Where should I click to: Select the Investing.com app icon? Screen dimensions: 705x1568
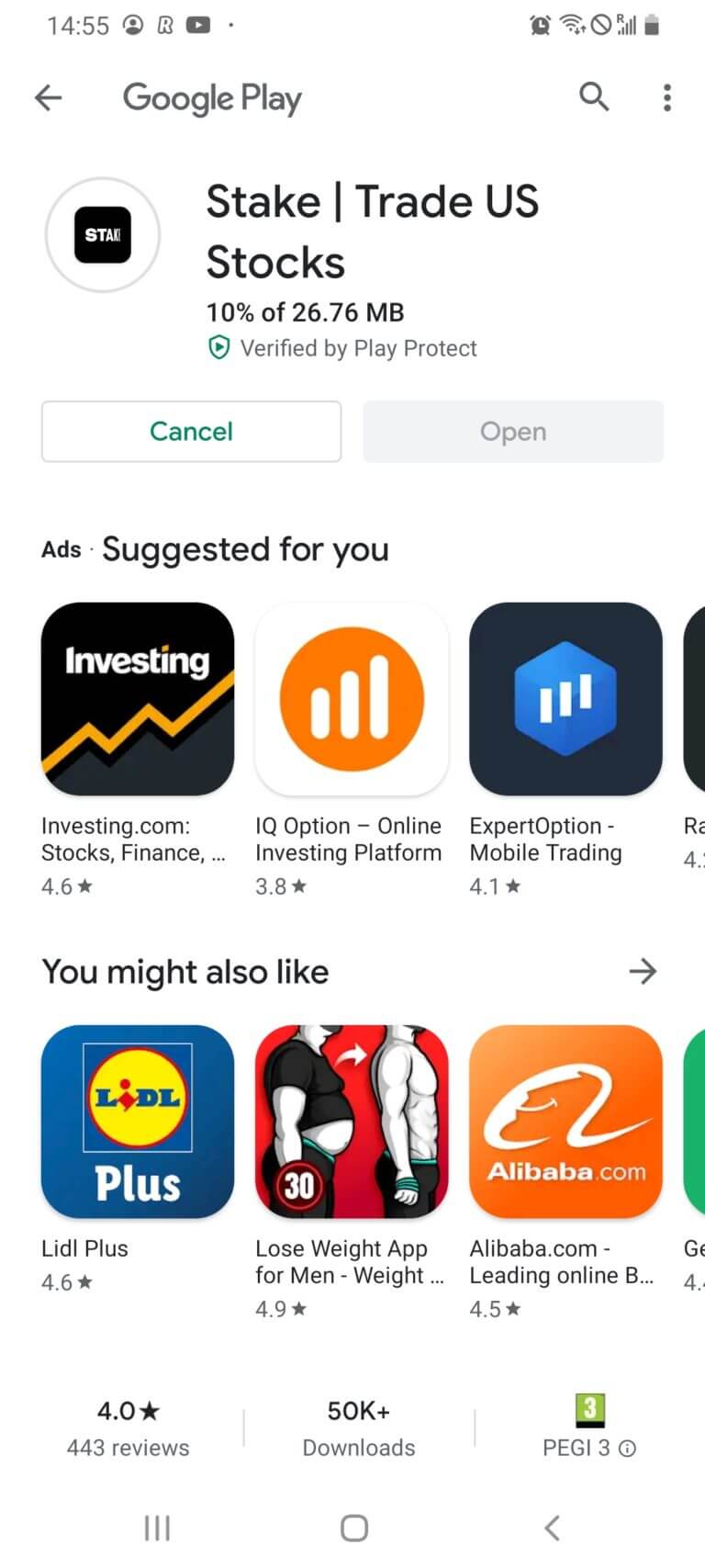coord(137,698)
